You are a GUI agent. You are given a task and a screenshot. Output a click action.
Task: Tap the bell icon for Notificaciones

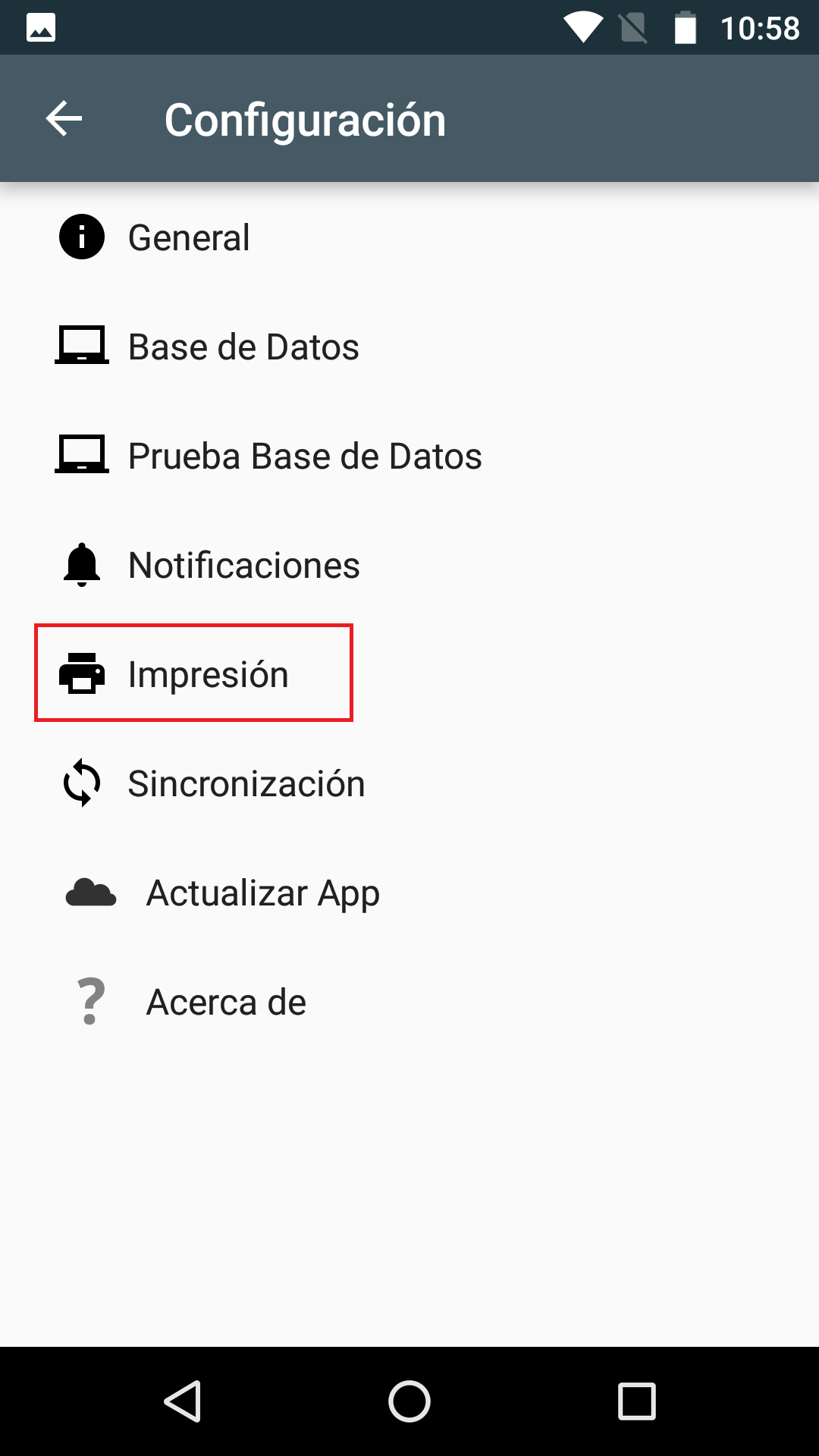[82, 565]
